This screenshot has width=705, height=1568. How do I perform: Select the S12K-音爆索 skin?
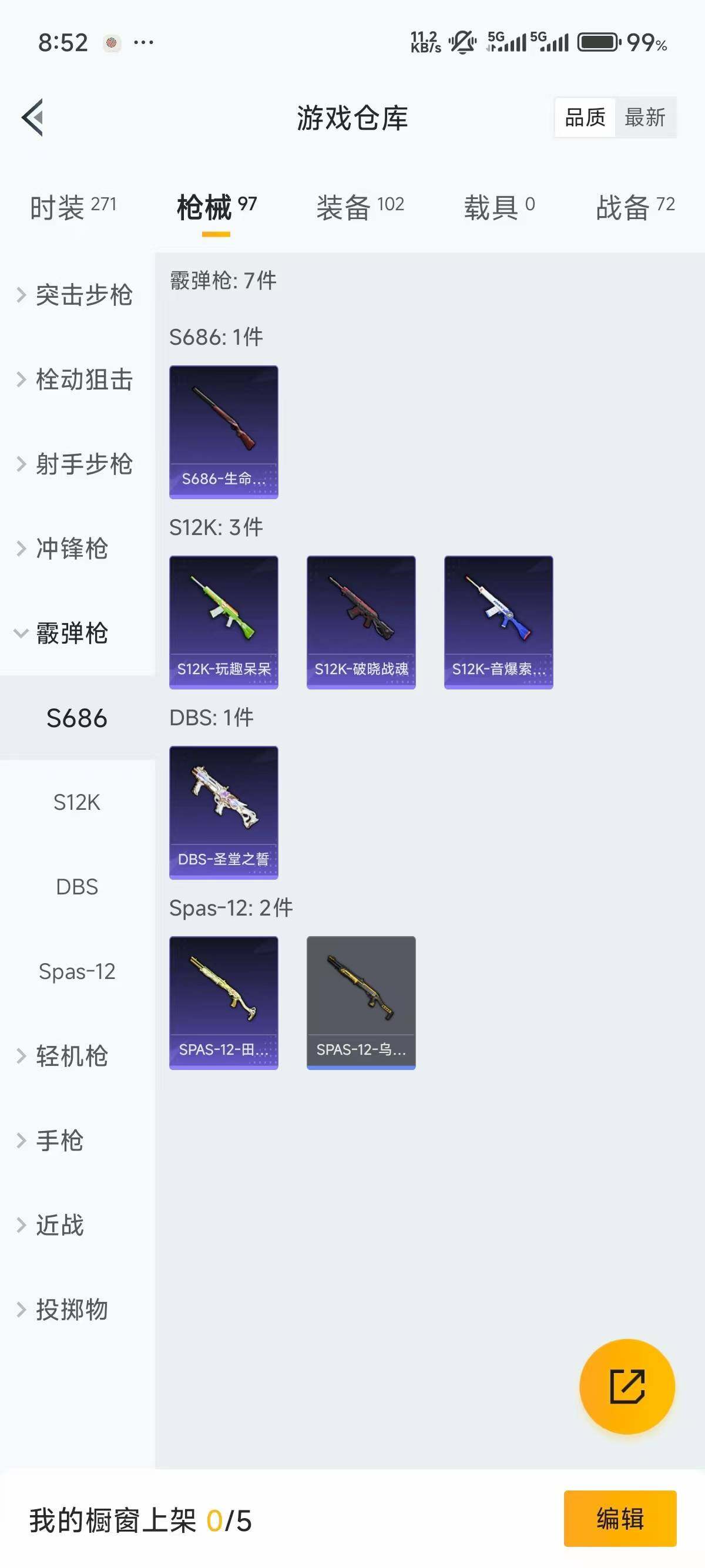click(499, 621)
